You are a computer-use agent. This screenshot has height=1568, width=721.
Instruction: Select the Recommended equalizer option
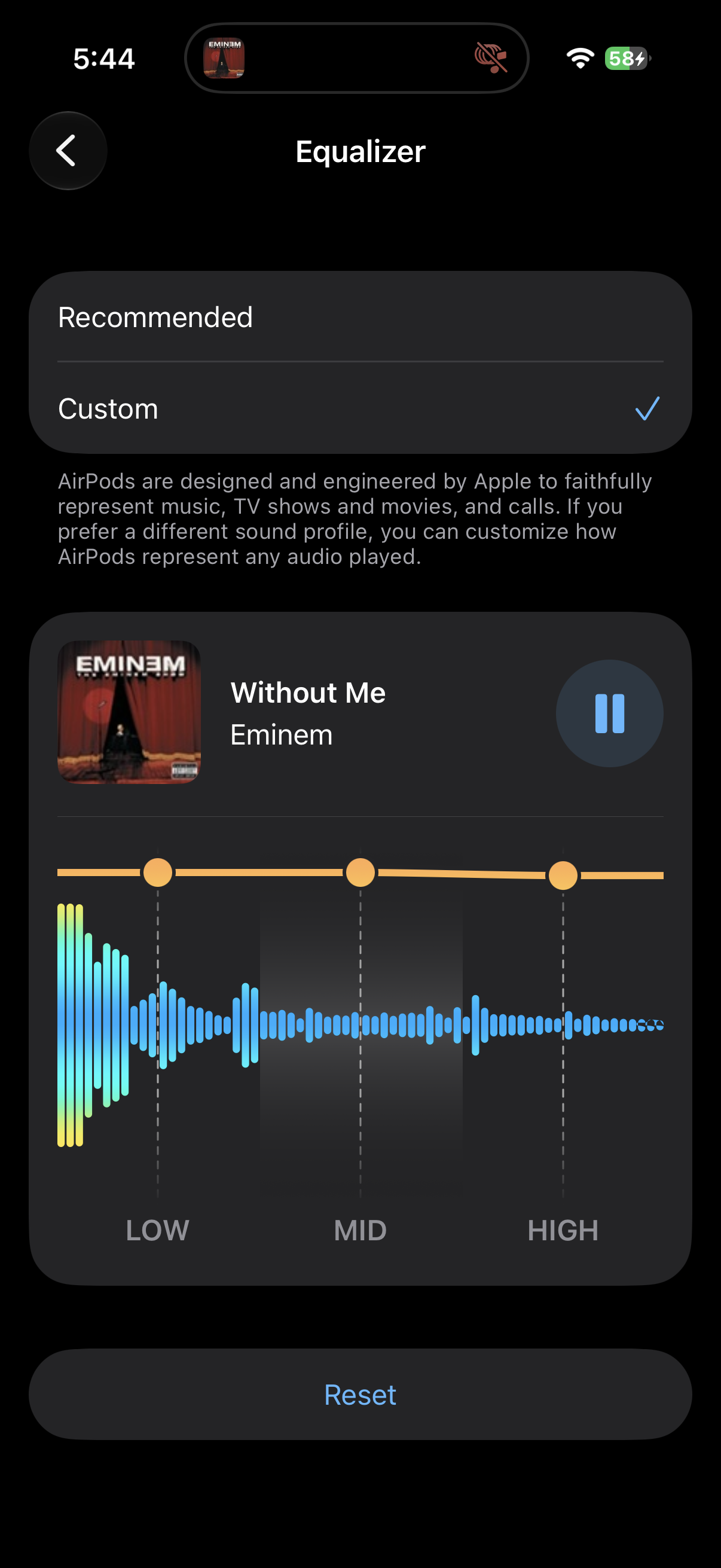[360, 317]
